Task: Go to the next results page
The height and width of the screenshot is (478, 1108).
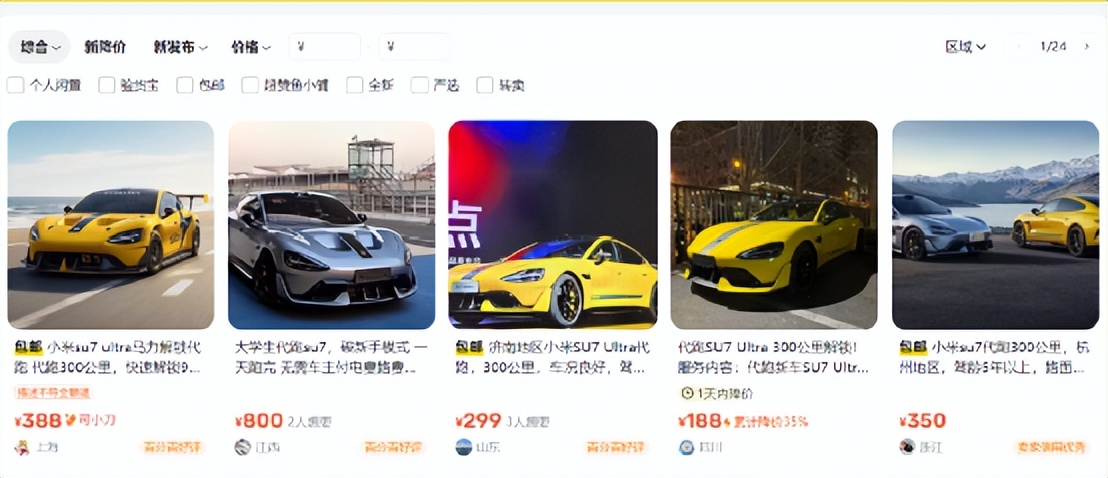Action: 1087,47
